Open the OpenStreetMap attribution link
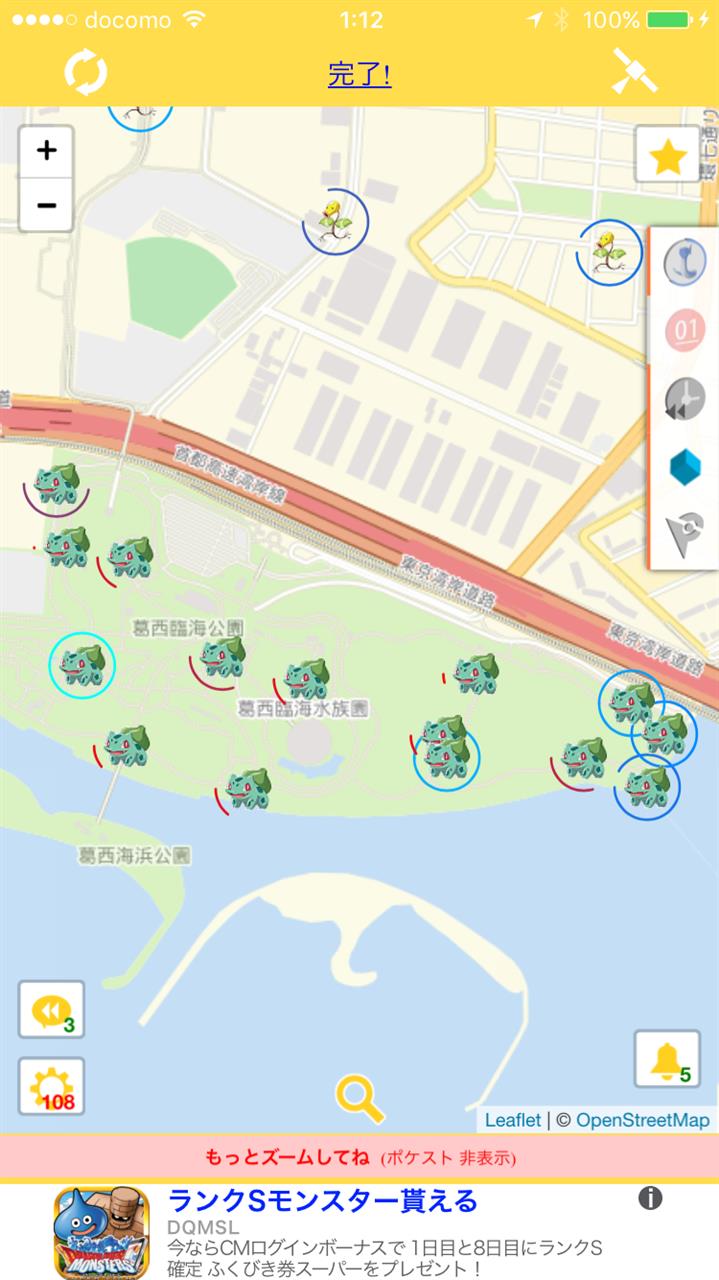The width and height of the screenshot is (719, 1280). pos(643,1120)
